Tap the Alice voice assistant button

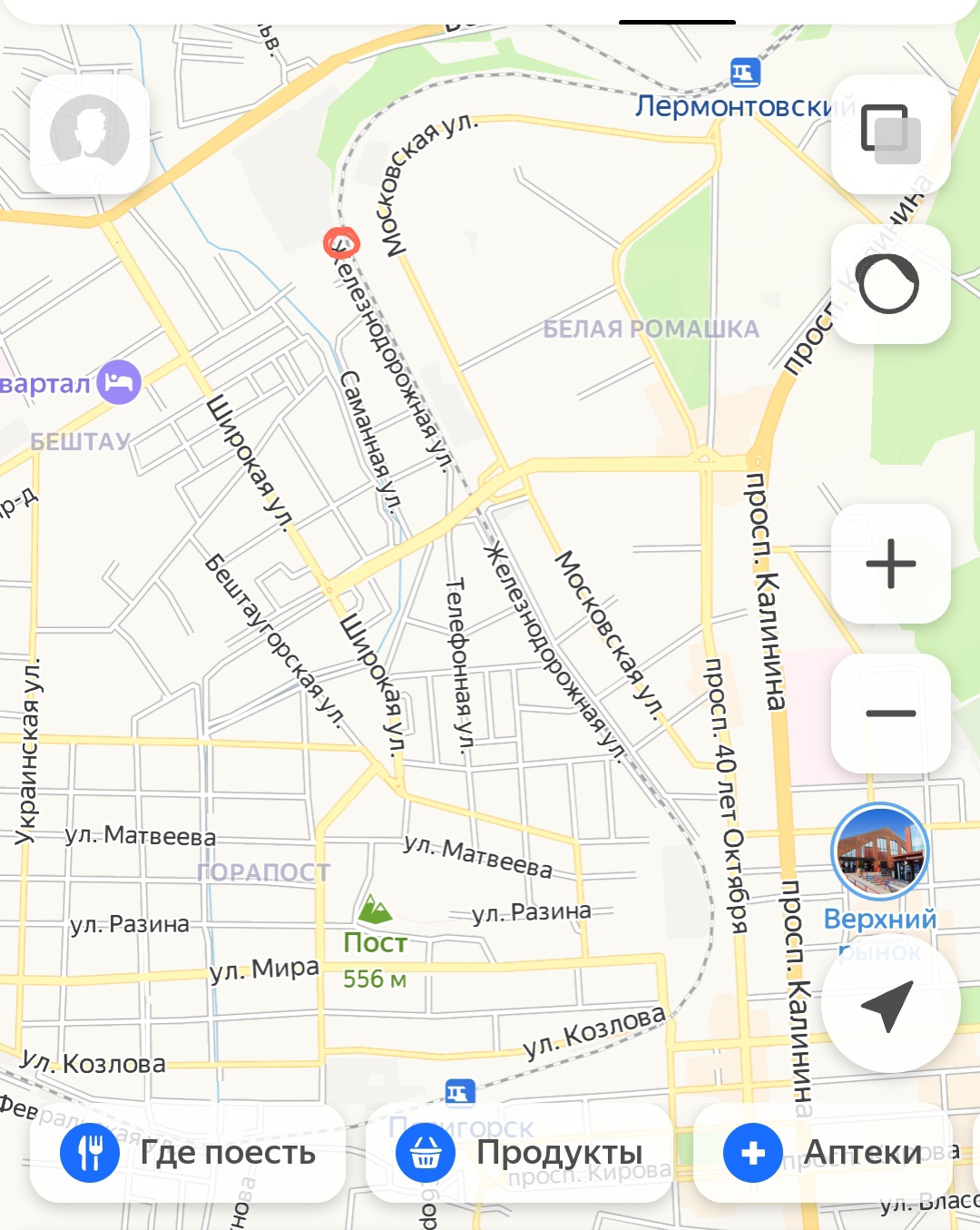(890, 284)
